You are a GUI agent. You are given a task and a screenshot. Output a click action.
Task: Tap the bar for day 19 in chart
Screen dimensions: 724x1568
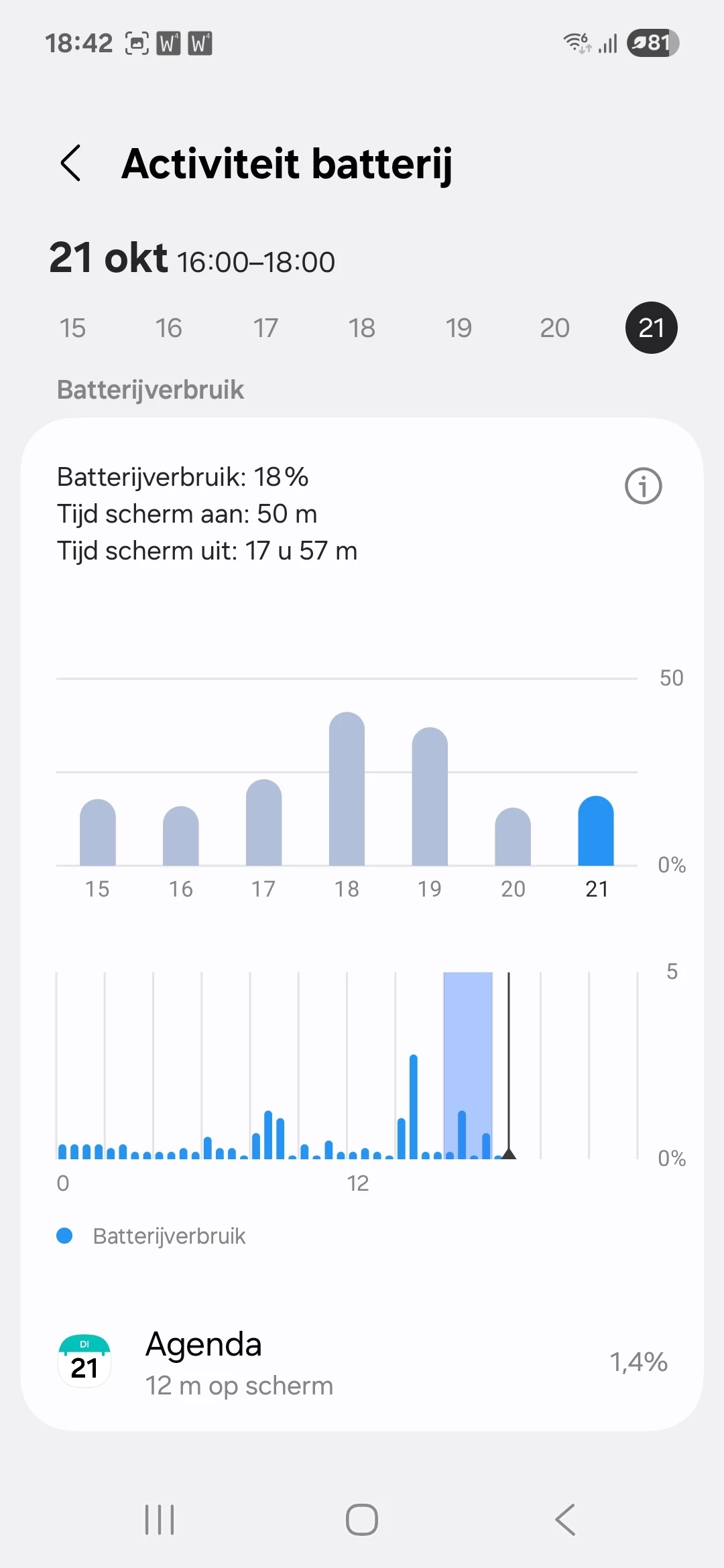click(x=430, y=797)
